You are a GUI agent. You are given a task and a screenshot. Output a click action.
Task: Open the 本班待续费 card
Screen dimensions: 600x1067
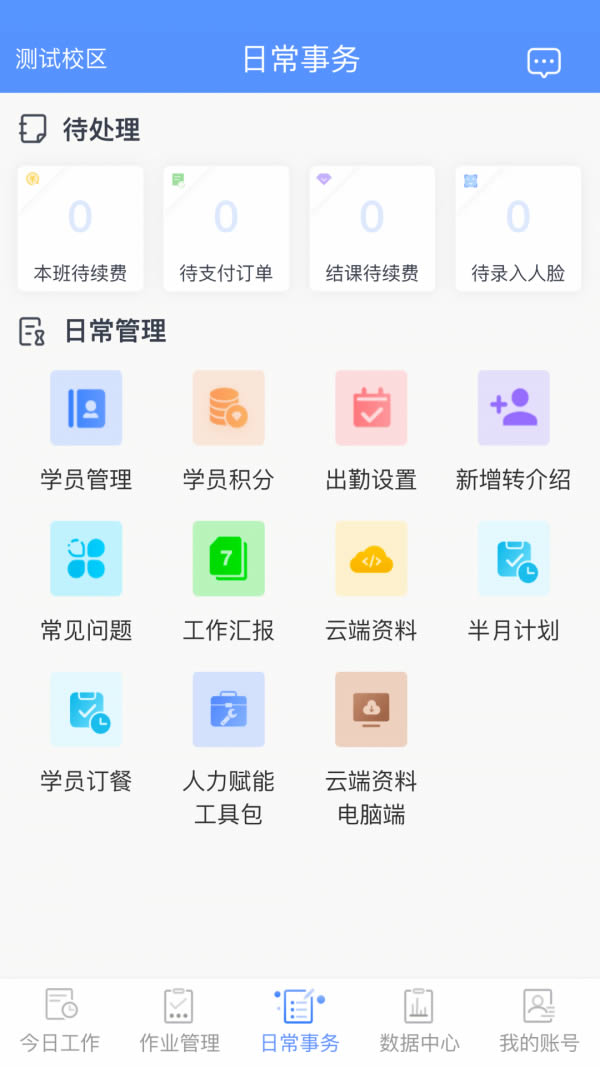tap(80, 229)
